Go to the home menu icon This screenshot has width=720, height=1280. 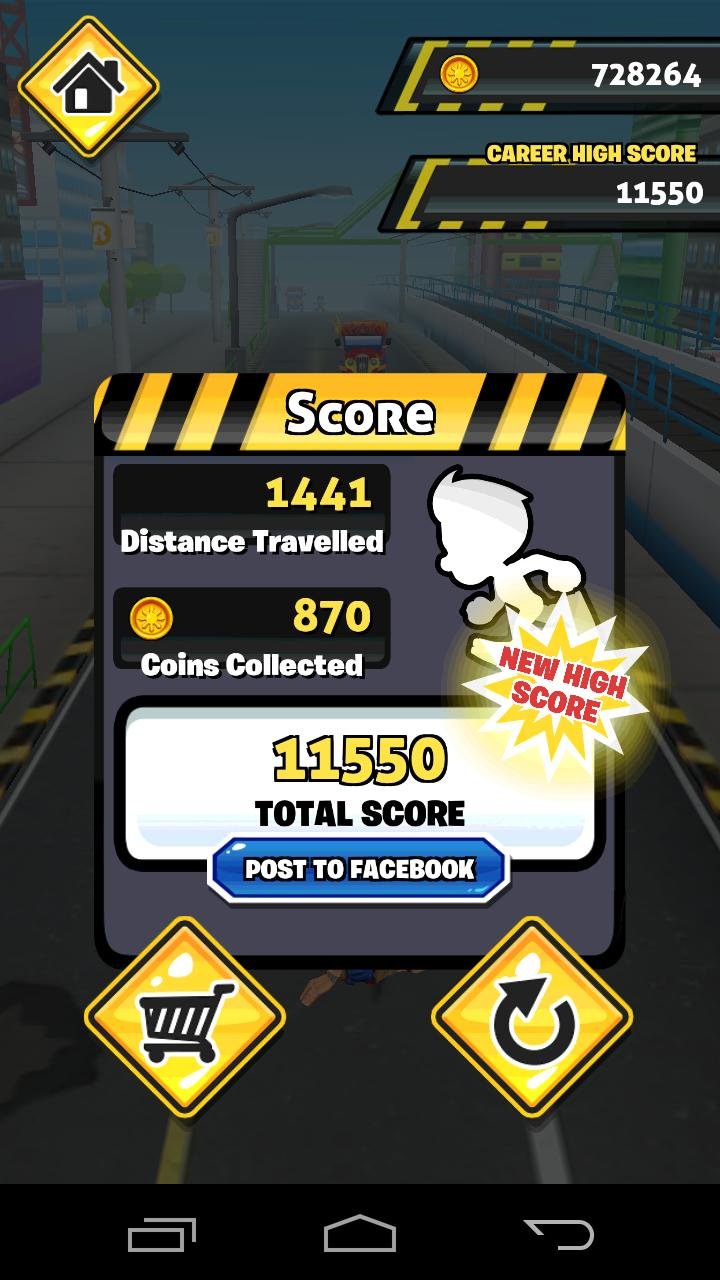tap(89, 86)
